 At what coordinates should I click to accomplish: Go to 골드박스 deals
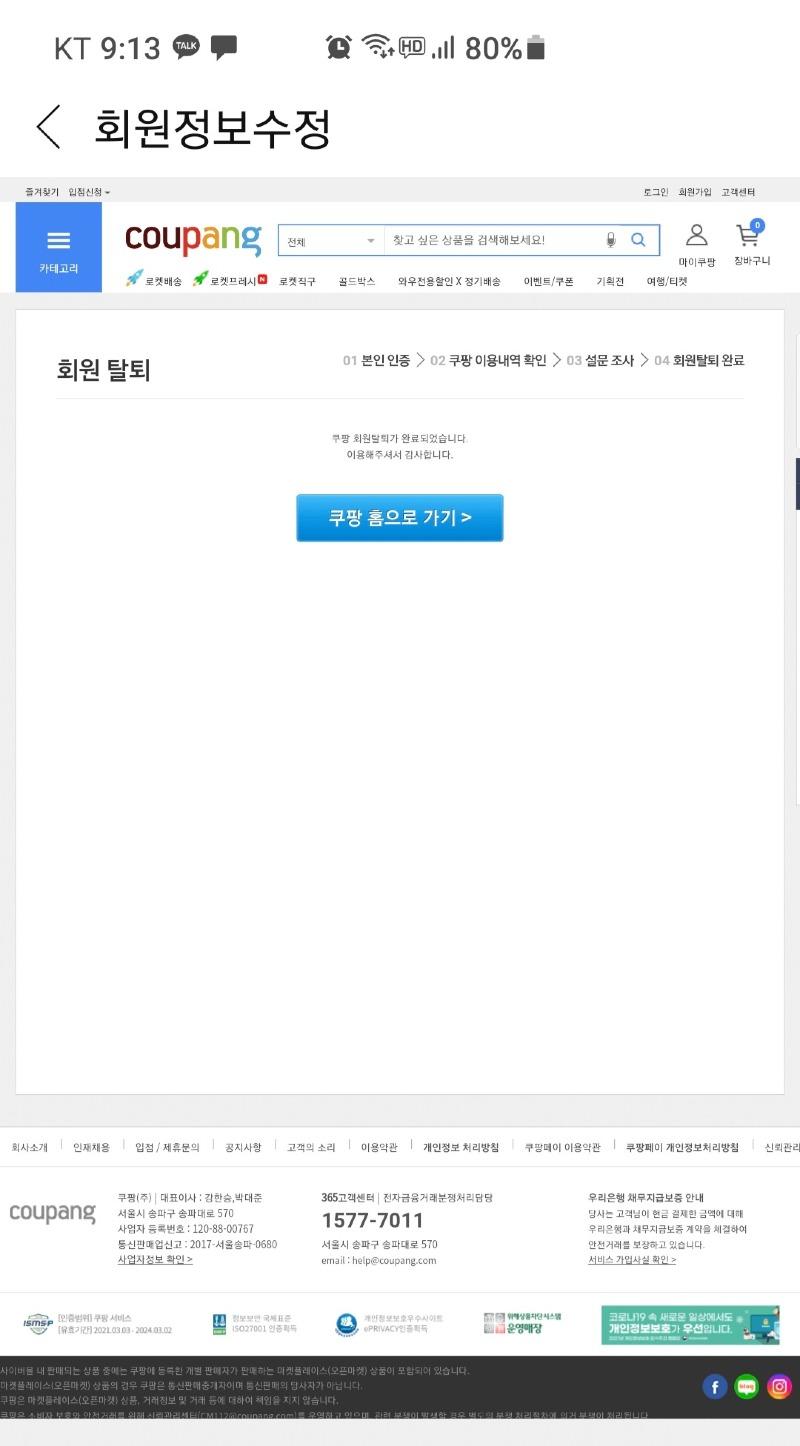[x=357, y=282]
